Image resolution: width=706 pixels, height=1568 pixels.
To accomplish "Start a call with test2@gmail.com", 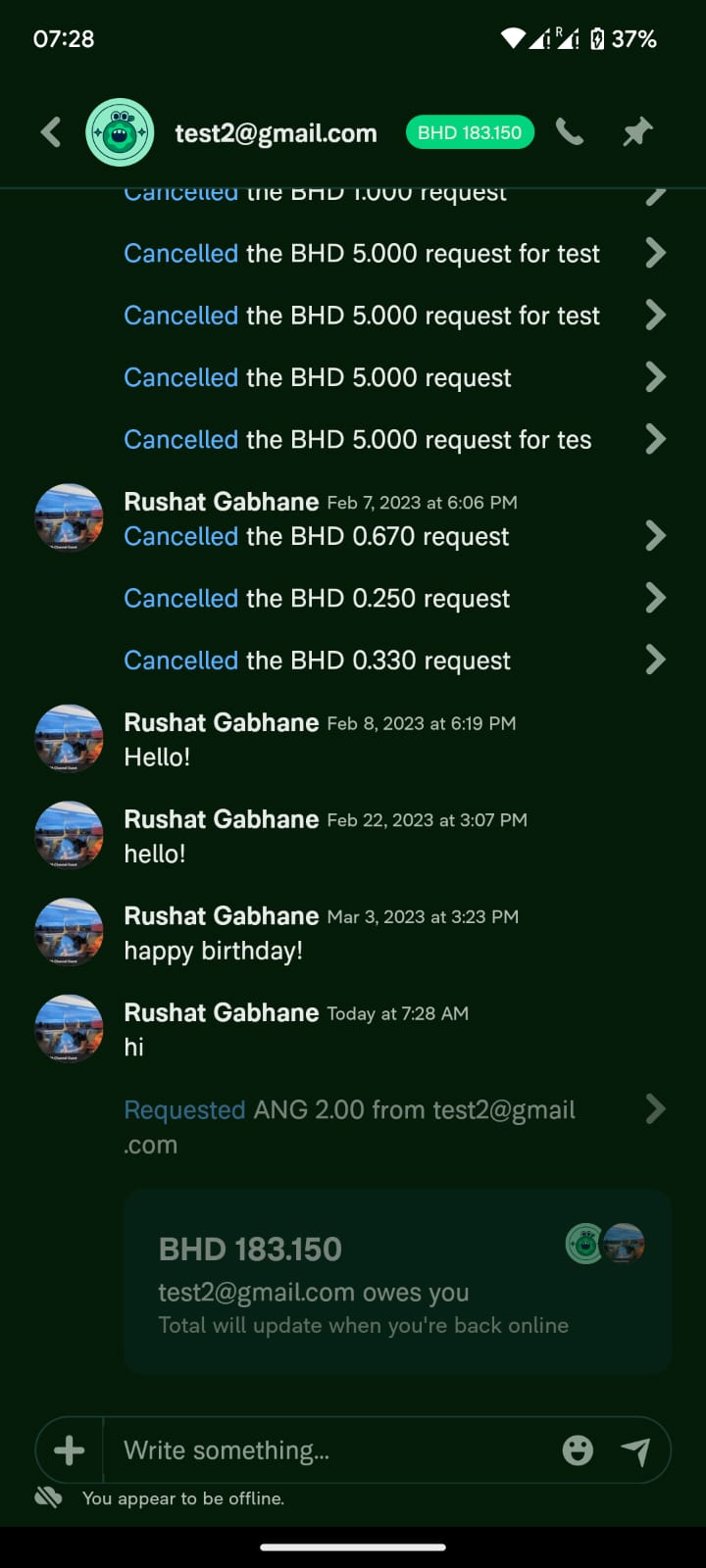I will 570,132.
